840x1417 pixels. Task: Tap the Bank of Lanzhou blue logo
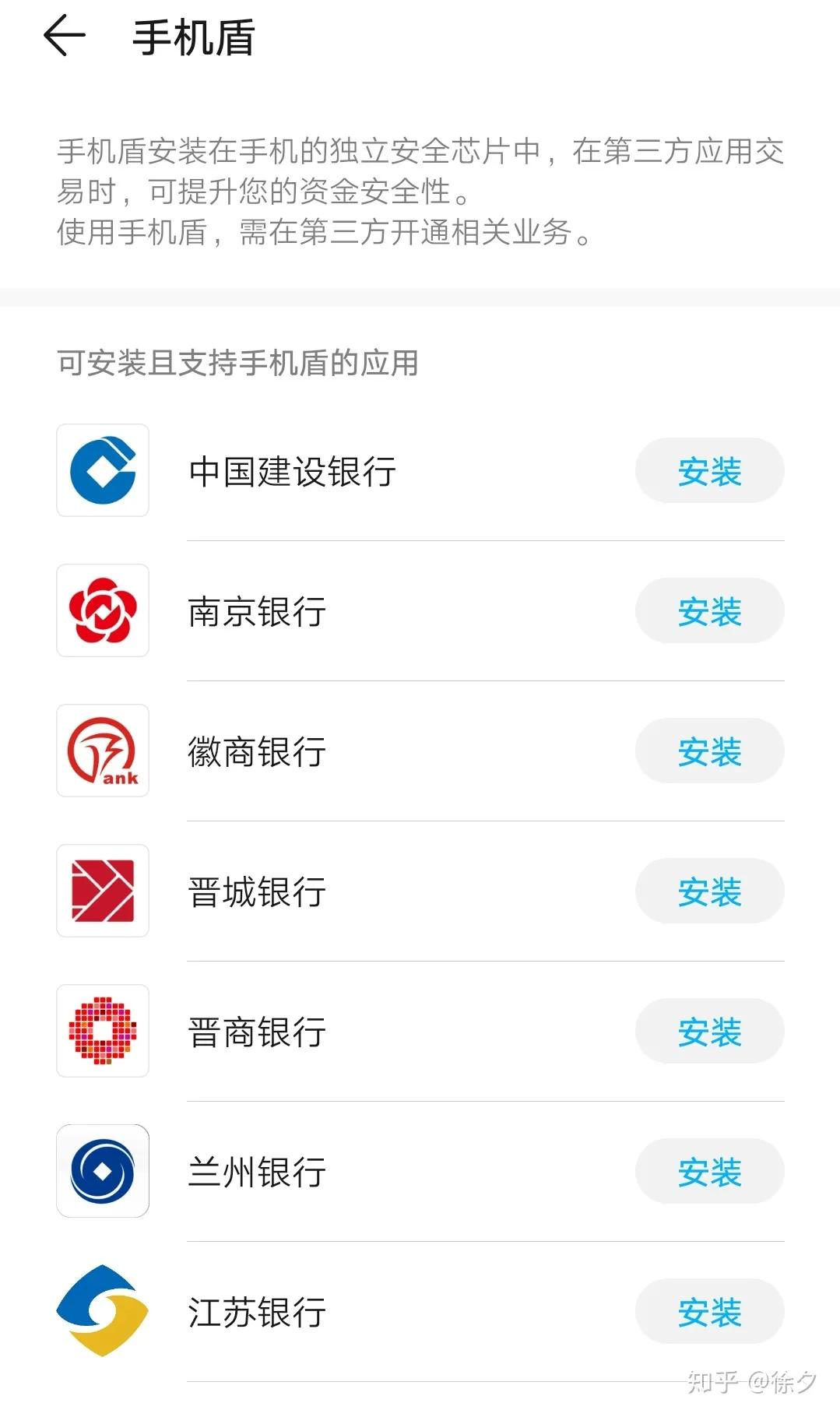point(102,1171)
